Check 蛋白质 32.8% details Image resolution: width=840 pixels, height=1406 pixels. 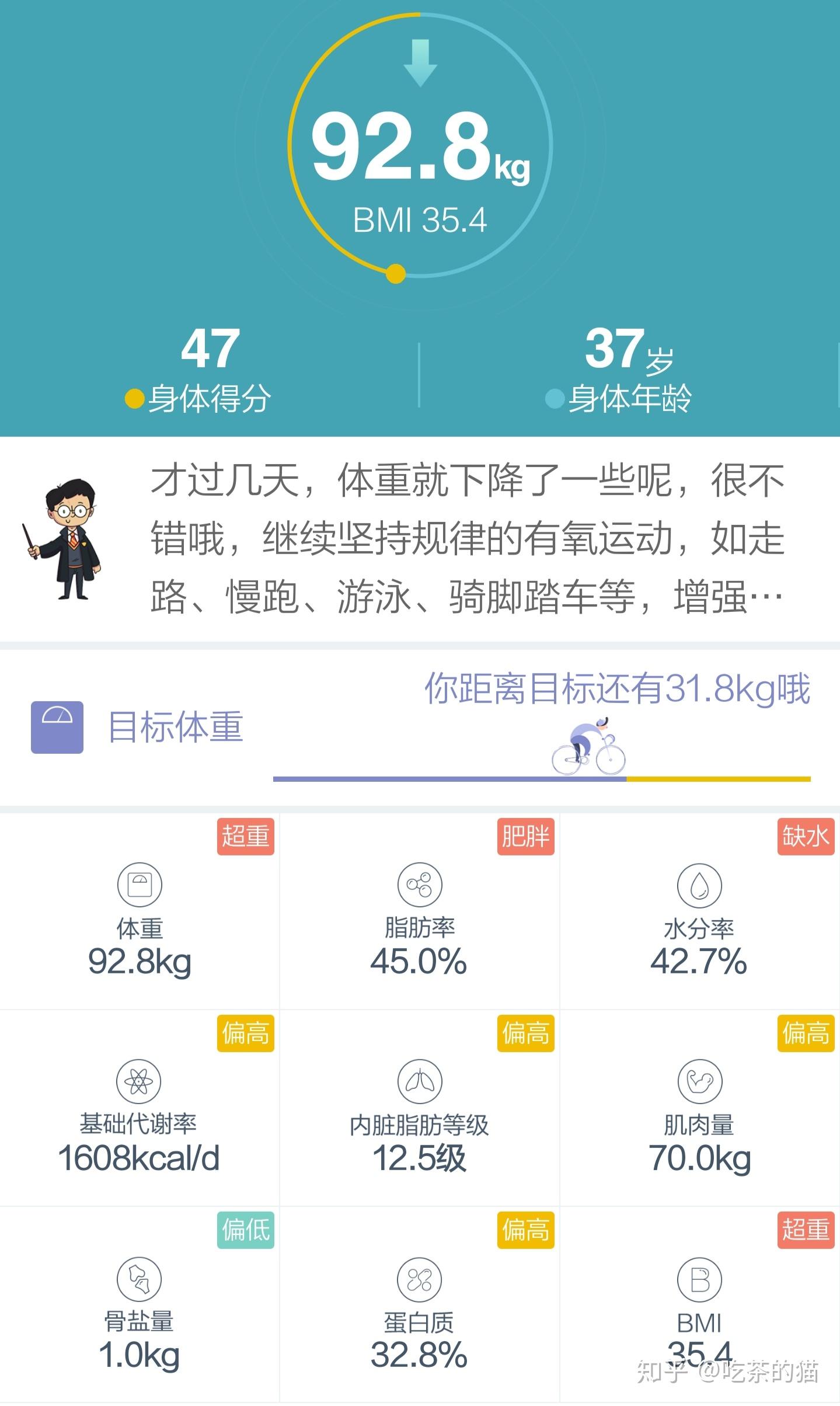click(419, 1304)
